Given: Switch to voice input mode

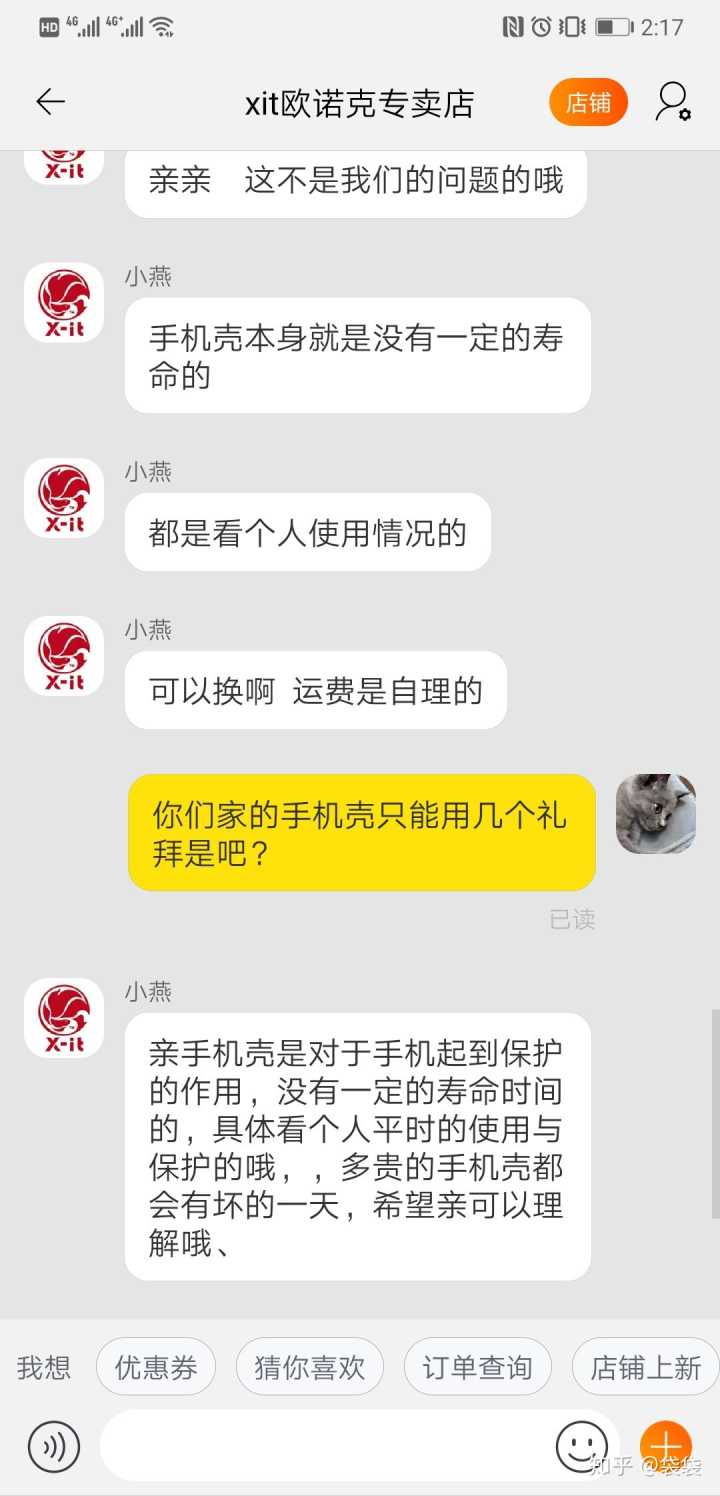Looking at the screenshot, I should click(x=53, y=1445).
